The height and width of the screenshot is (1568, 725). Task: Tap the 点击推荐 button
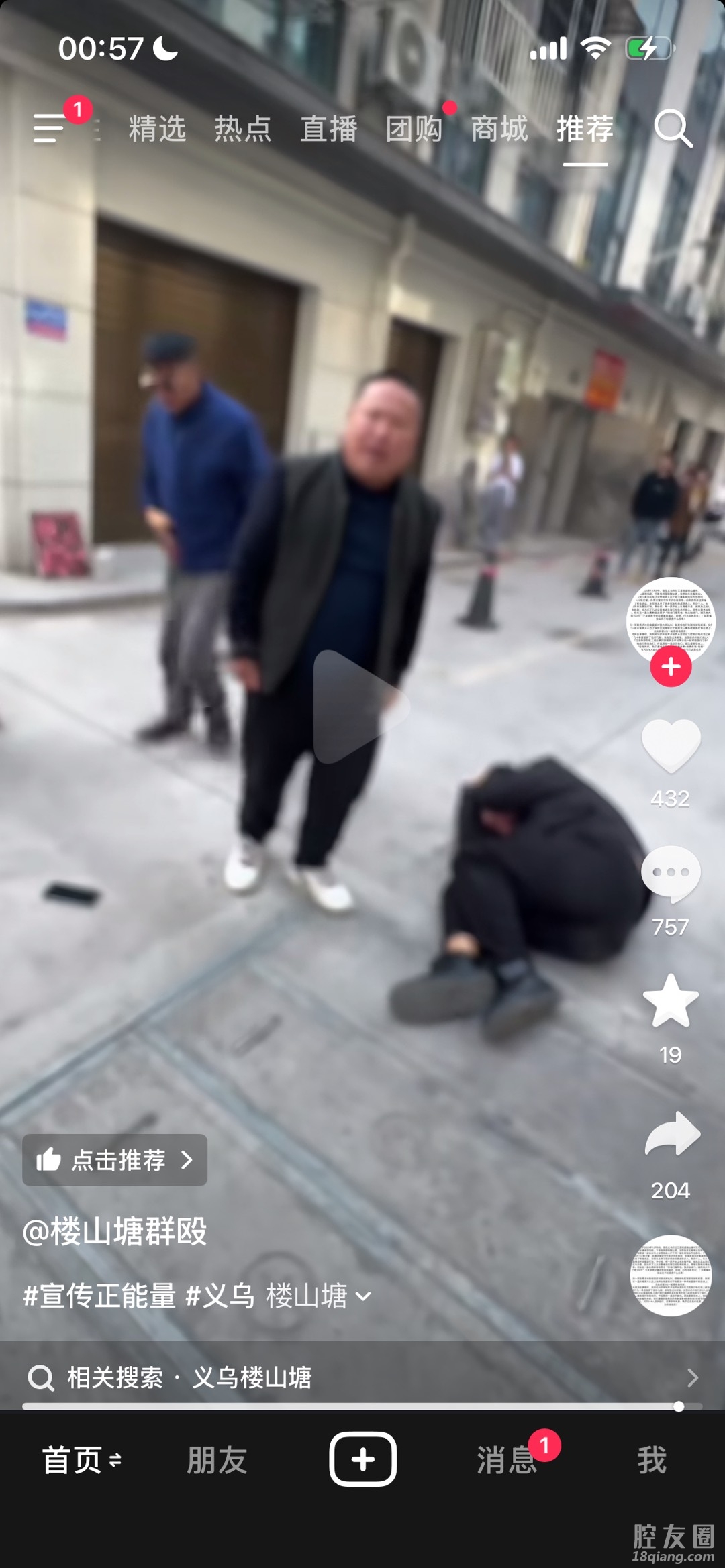(x=115, y=1160)
